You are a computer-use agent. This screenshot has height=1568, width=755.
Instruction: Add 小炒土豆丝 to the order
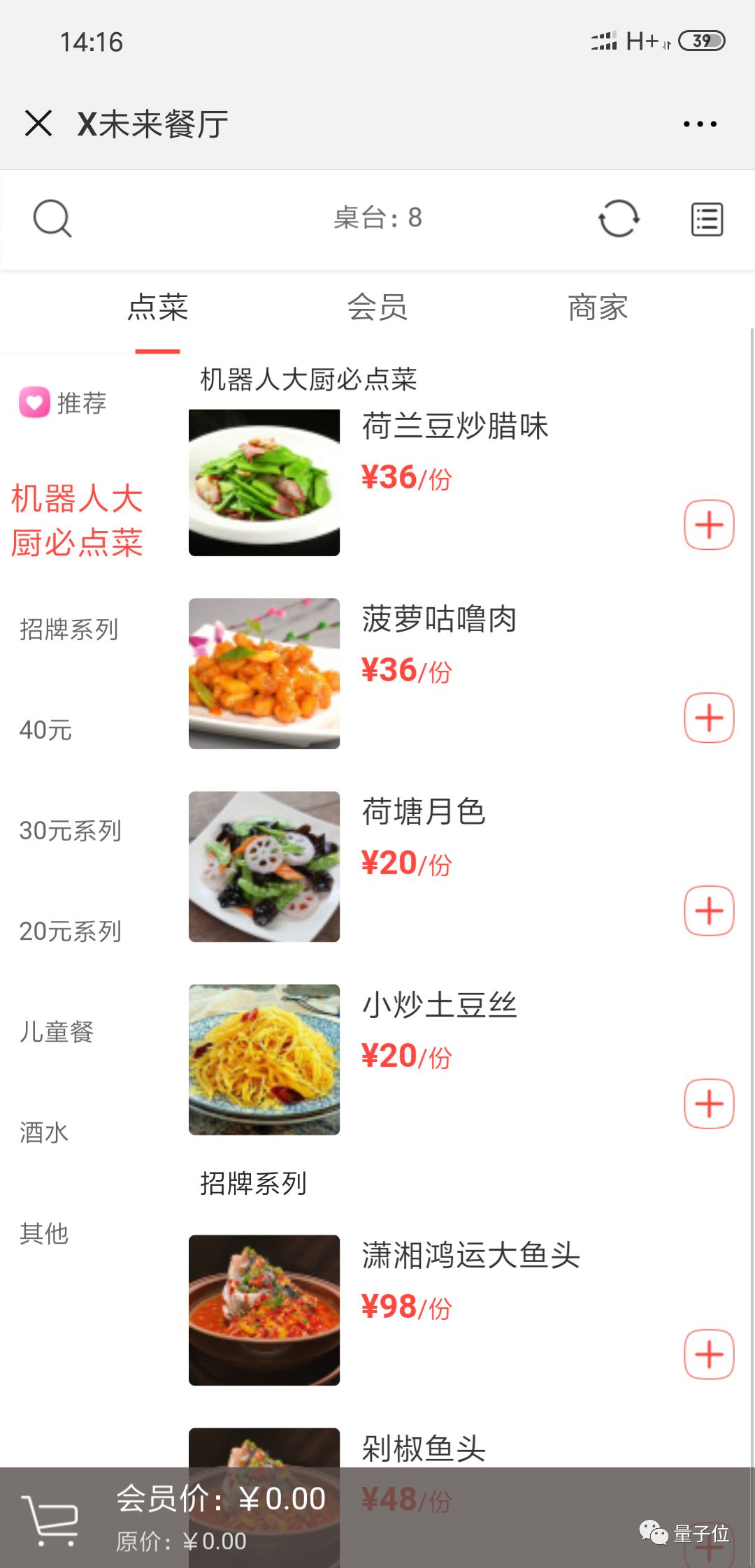[x=709, y=1103]
